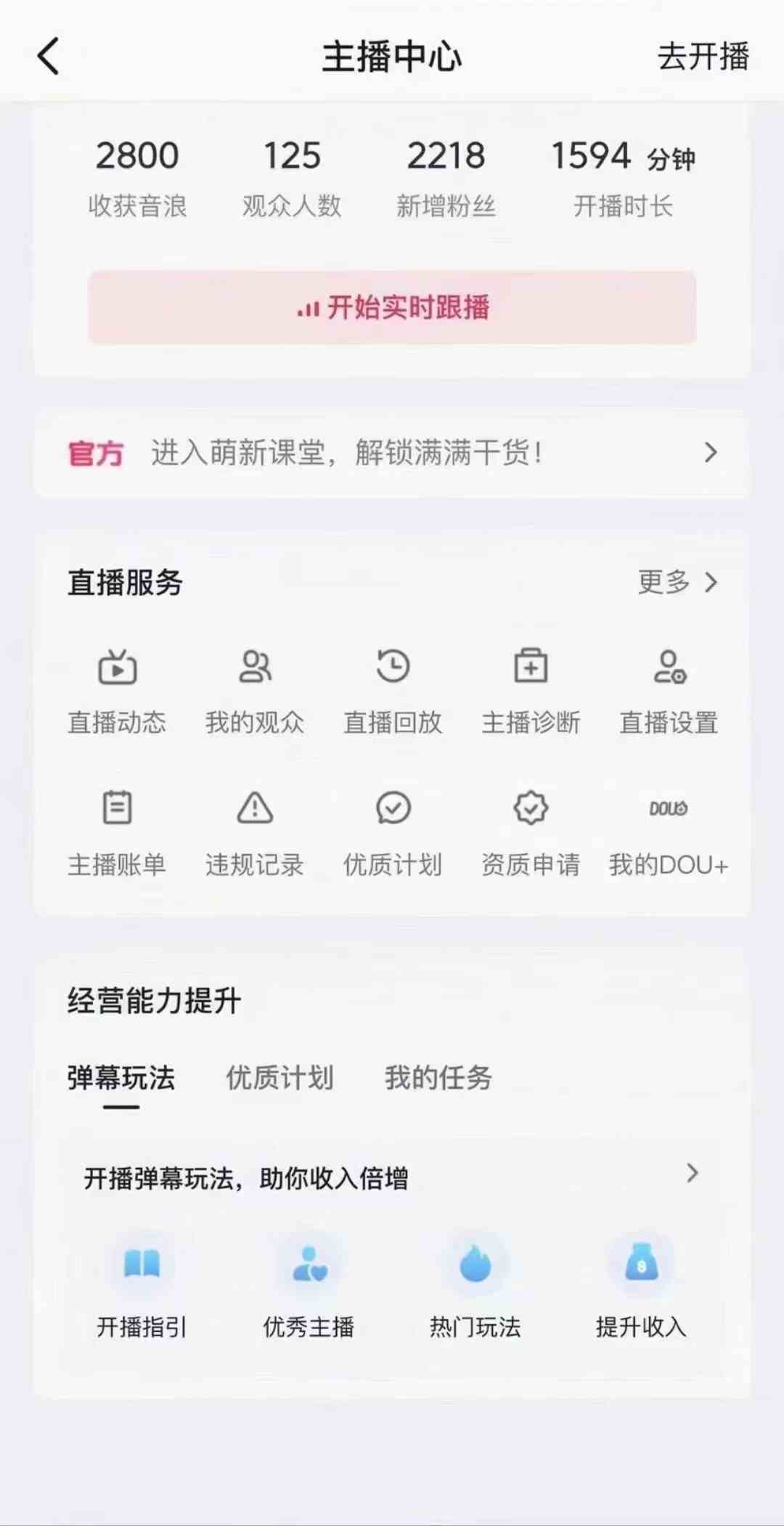Viewport: 784px width, 1526px height.
Task: Open 资质申请 (qualification application)
Action: pos(531,832)
